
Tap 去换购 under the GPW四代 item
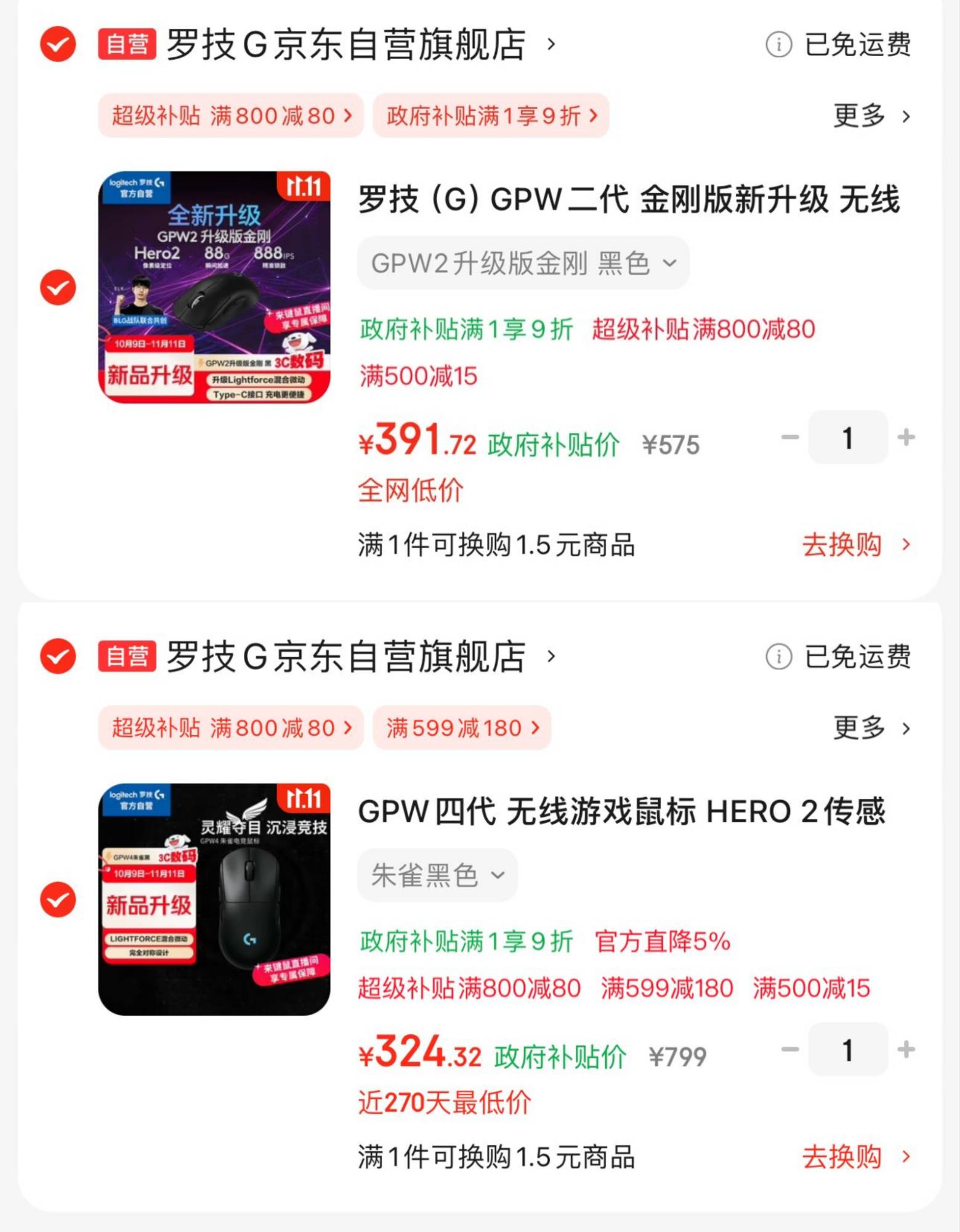[x=855, y=1157]
